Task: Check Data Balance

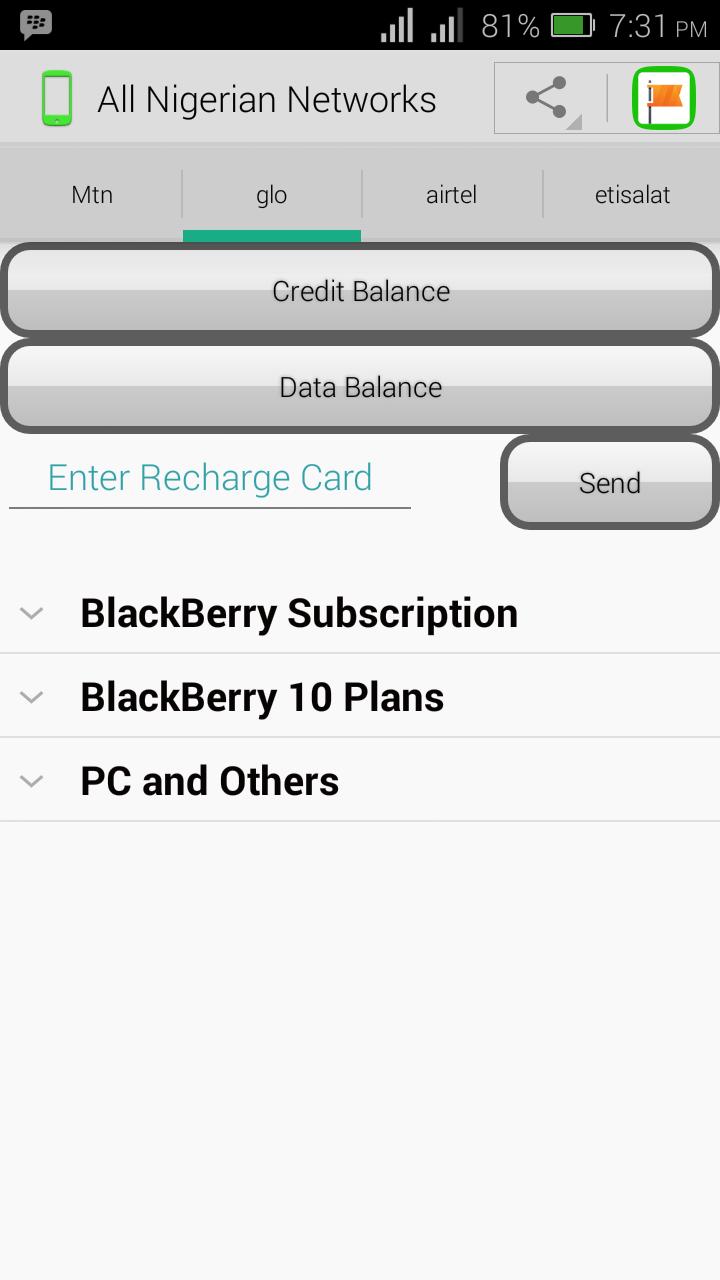Action: 360,387
